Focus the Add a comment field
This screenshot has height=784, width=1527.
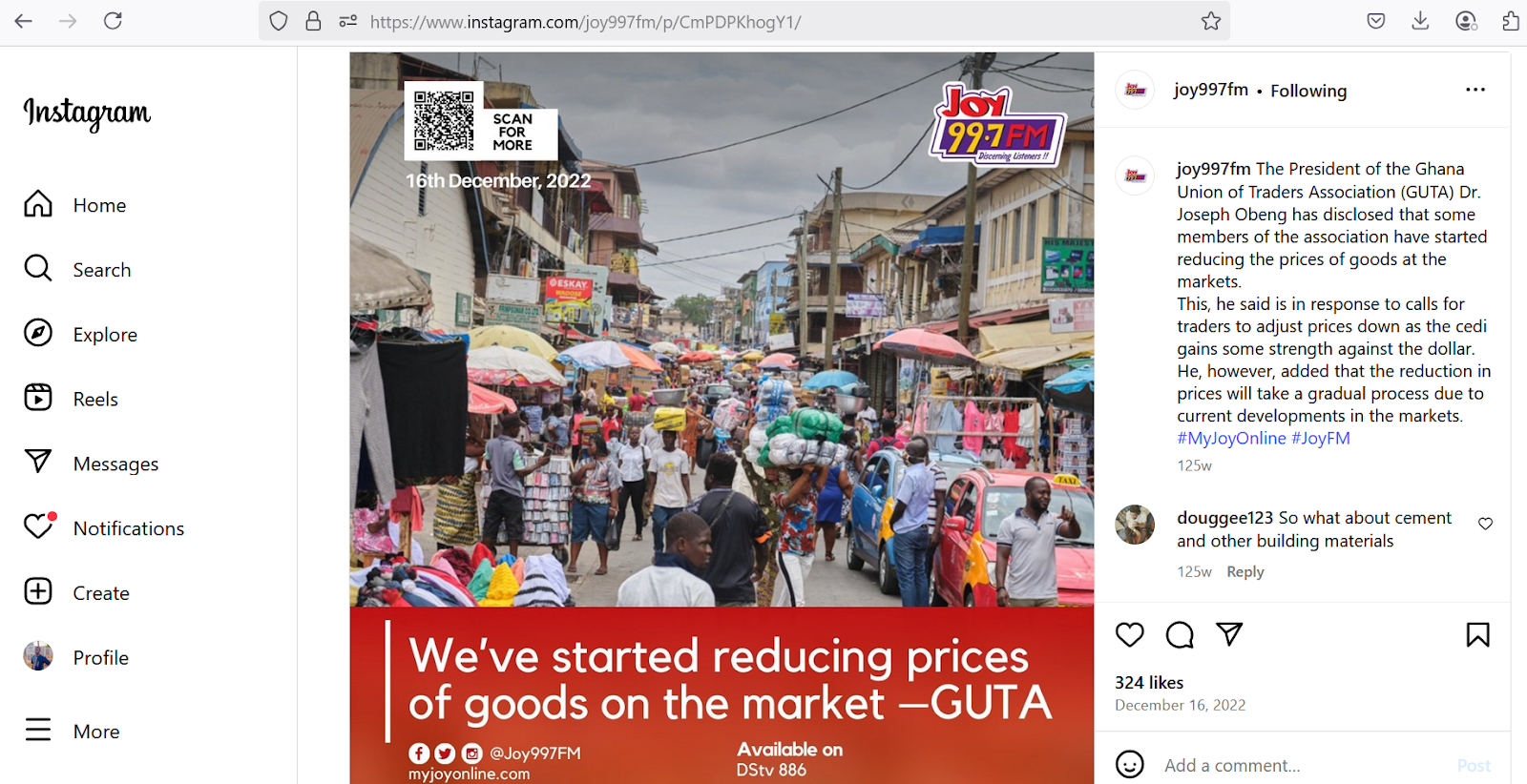click(x=1298, y=765)
